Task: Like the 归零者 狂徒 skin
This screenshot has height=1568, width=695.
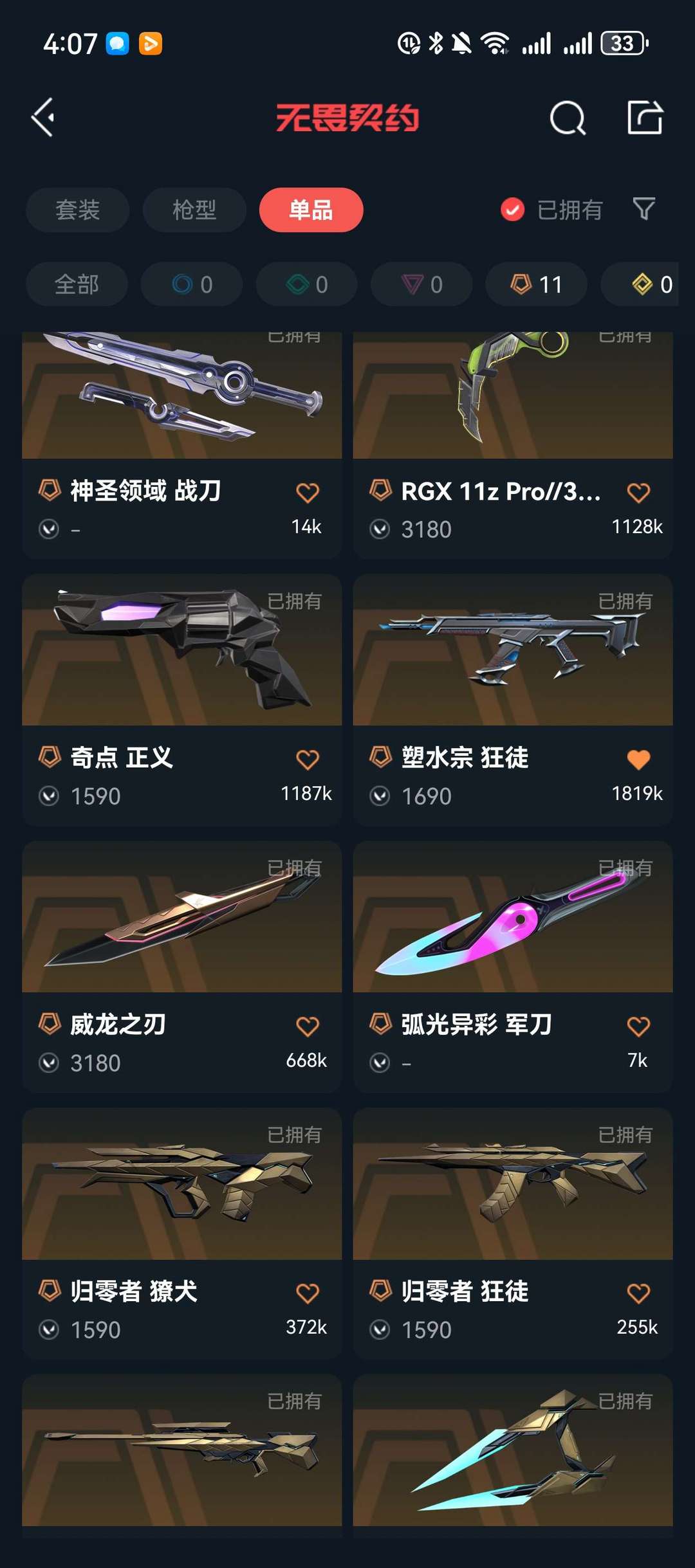Action: 638,1293
